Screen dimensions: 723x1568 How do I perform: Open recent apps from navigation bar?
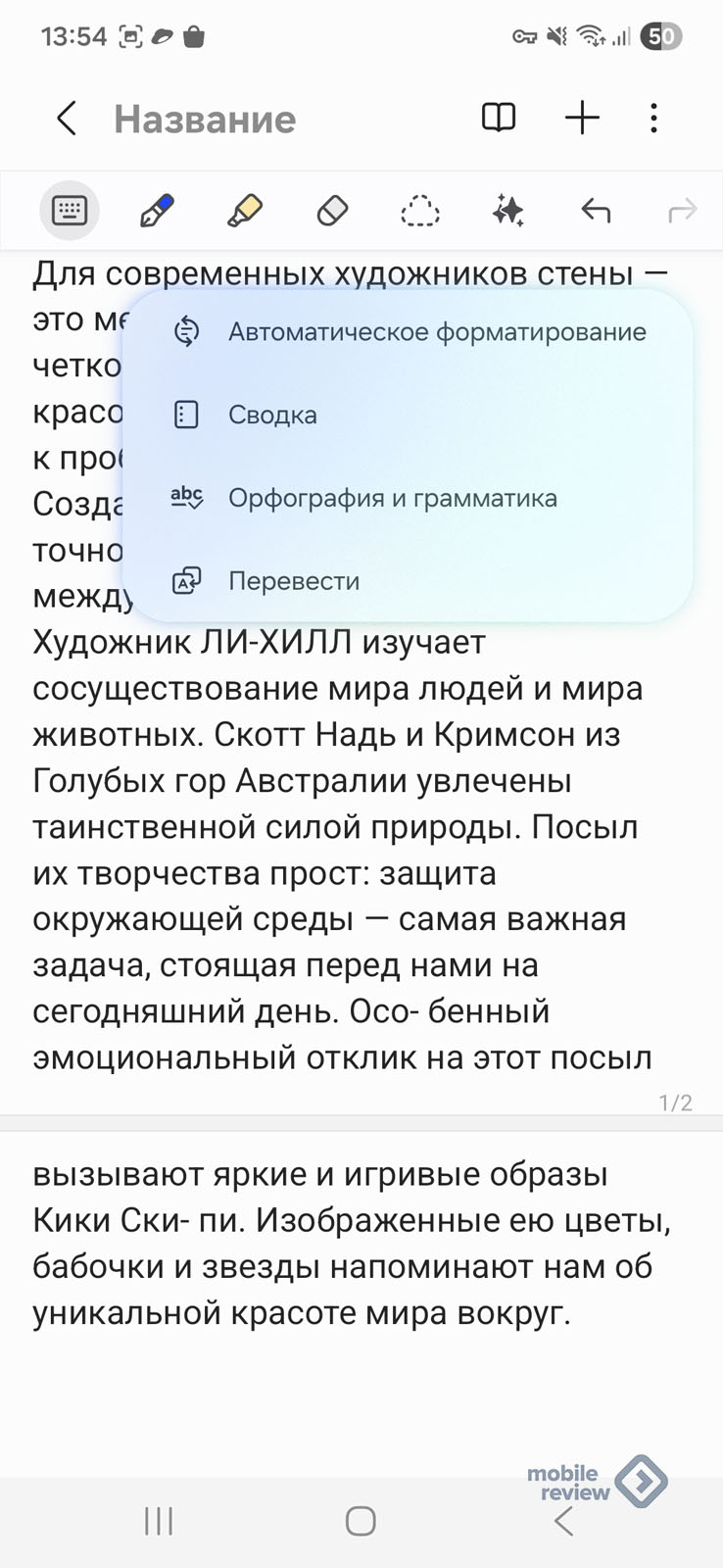pos(159,1521)
